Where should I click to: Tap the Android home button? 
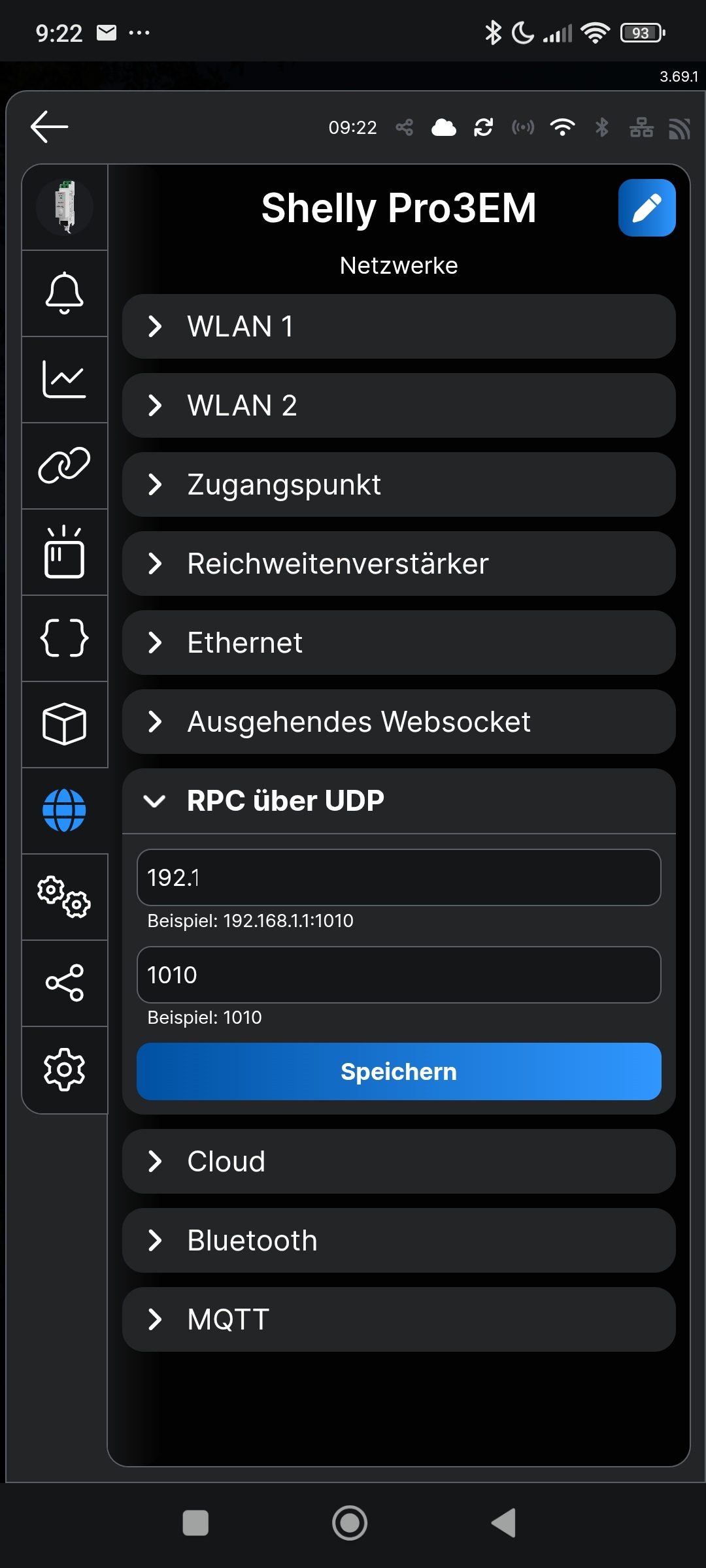(x=350, y=1523)
